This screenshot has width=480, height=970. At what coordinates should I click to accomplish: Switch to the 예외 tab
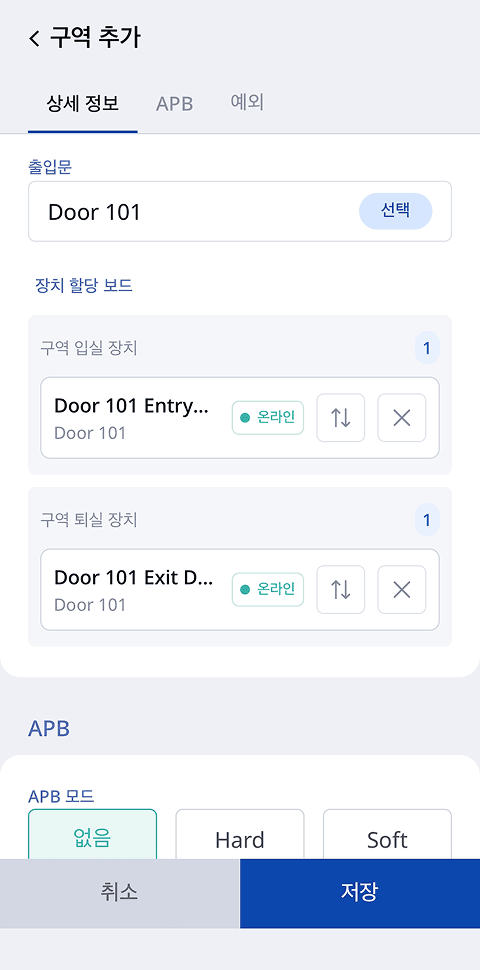[x=247, y=103]
